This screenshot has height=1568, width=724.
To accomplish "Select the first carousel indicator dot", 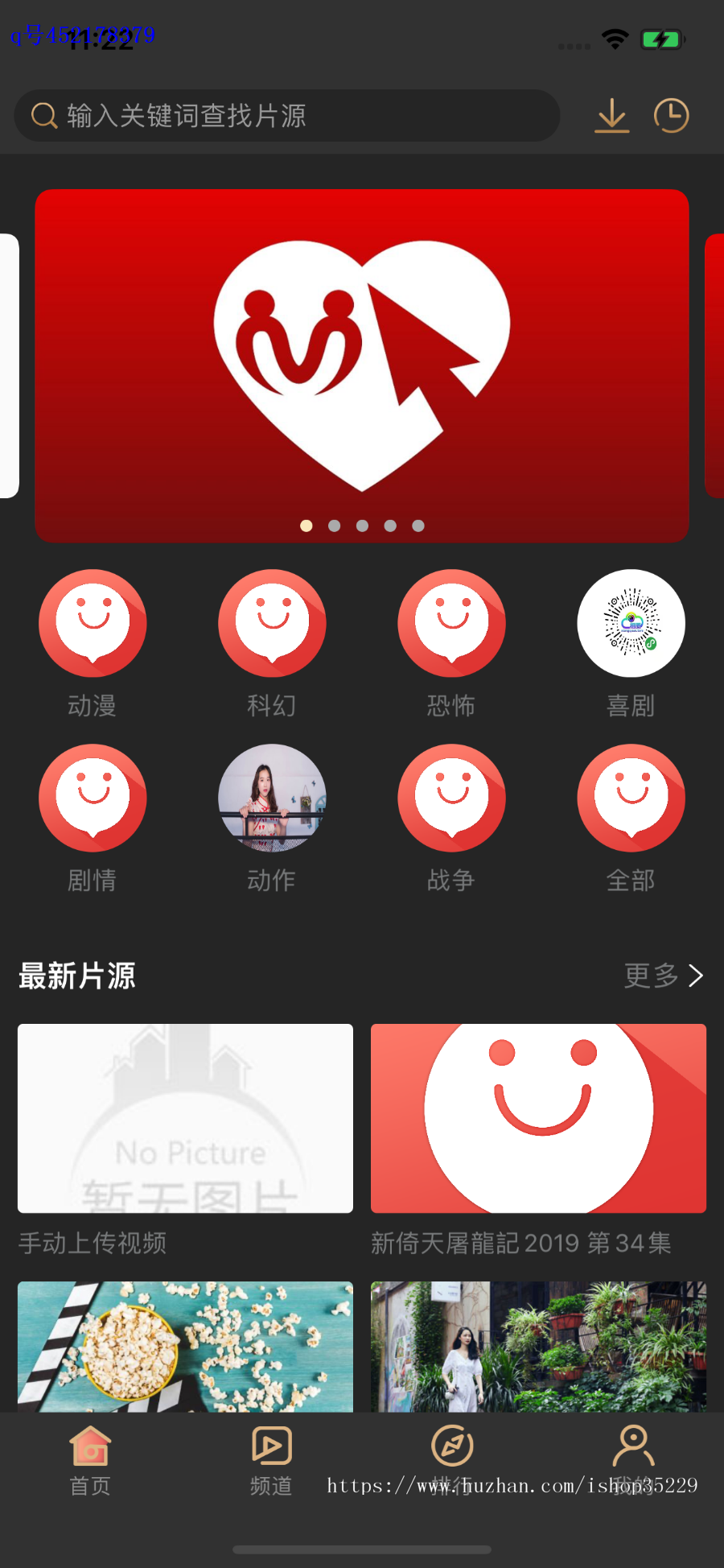I will (306, 526).
